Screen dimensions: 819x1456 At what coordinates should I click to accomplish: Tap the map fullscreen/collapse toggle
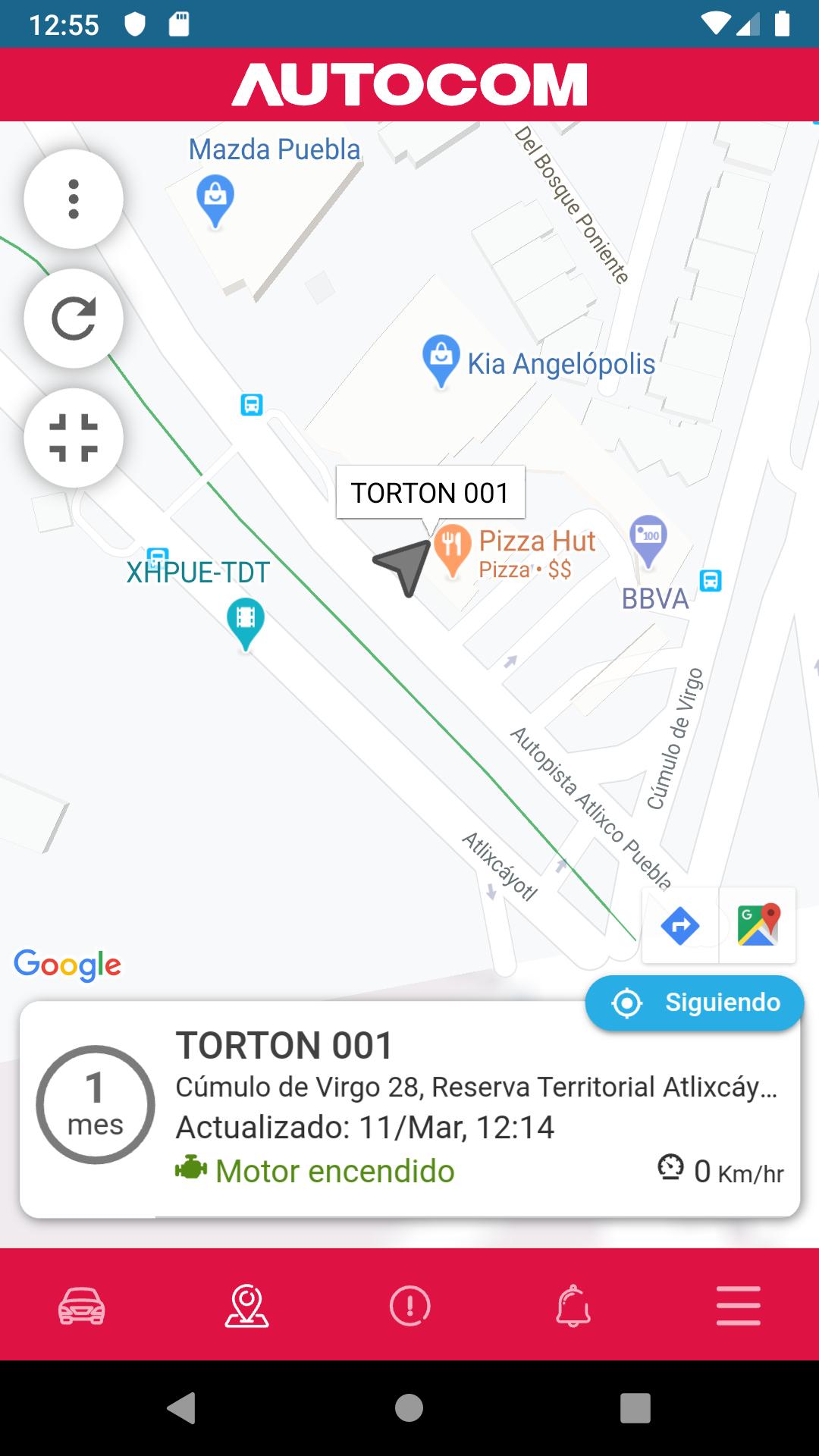click(x=74, y=438)
